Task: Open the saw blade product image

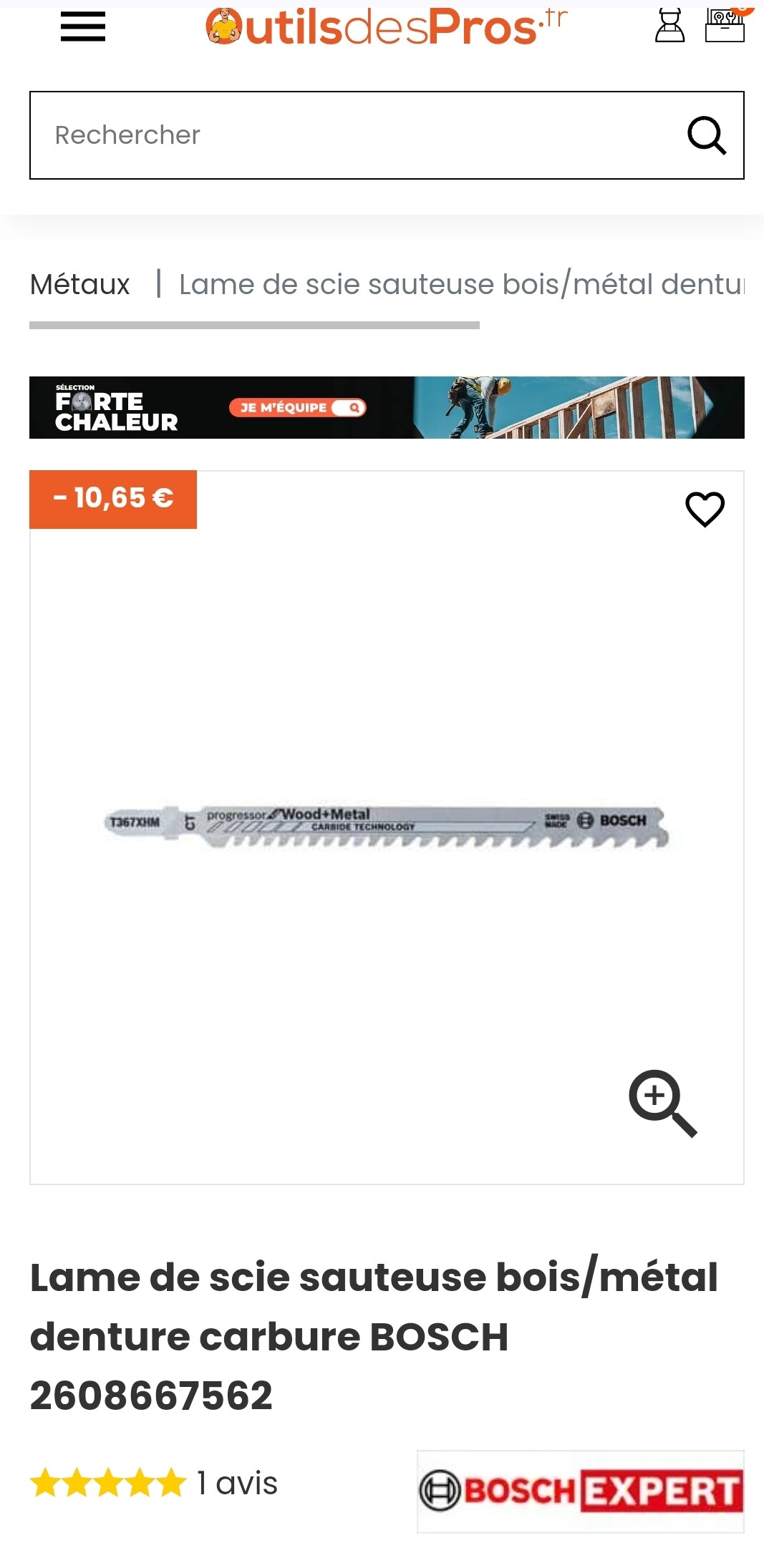Action: pos(387,827)
